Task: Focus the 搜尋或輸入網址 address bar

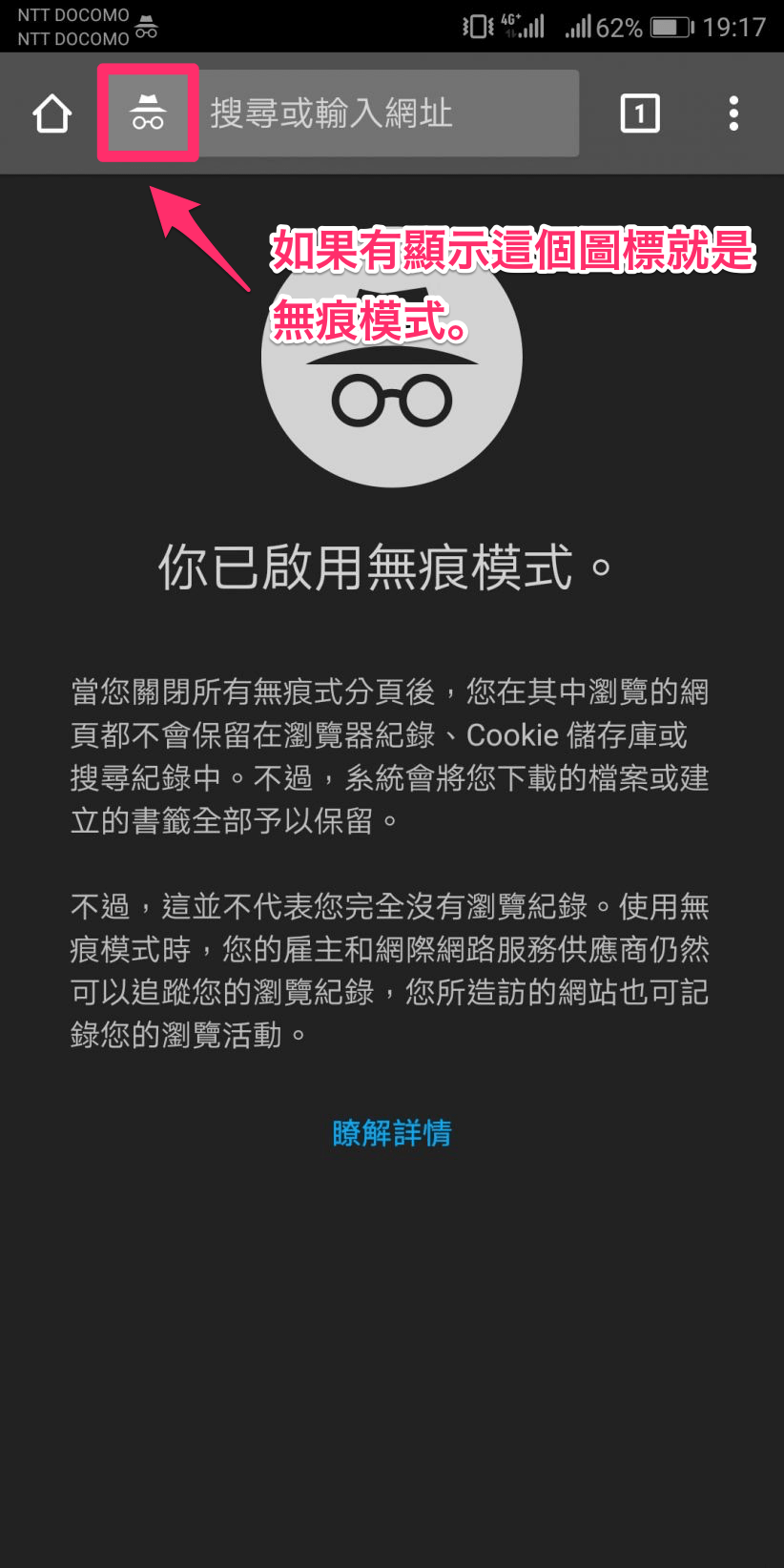Action: tap(382, 113)
